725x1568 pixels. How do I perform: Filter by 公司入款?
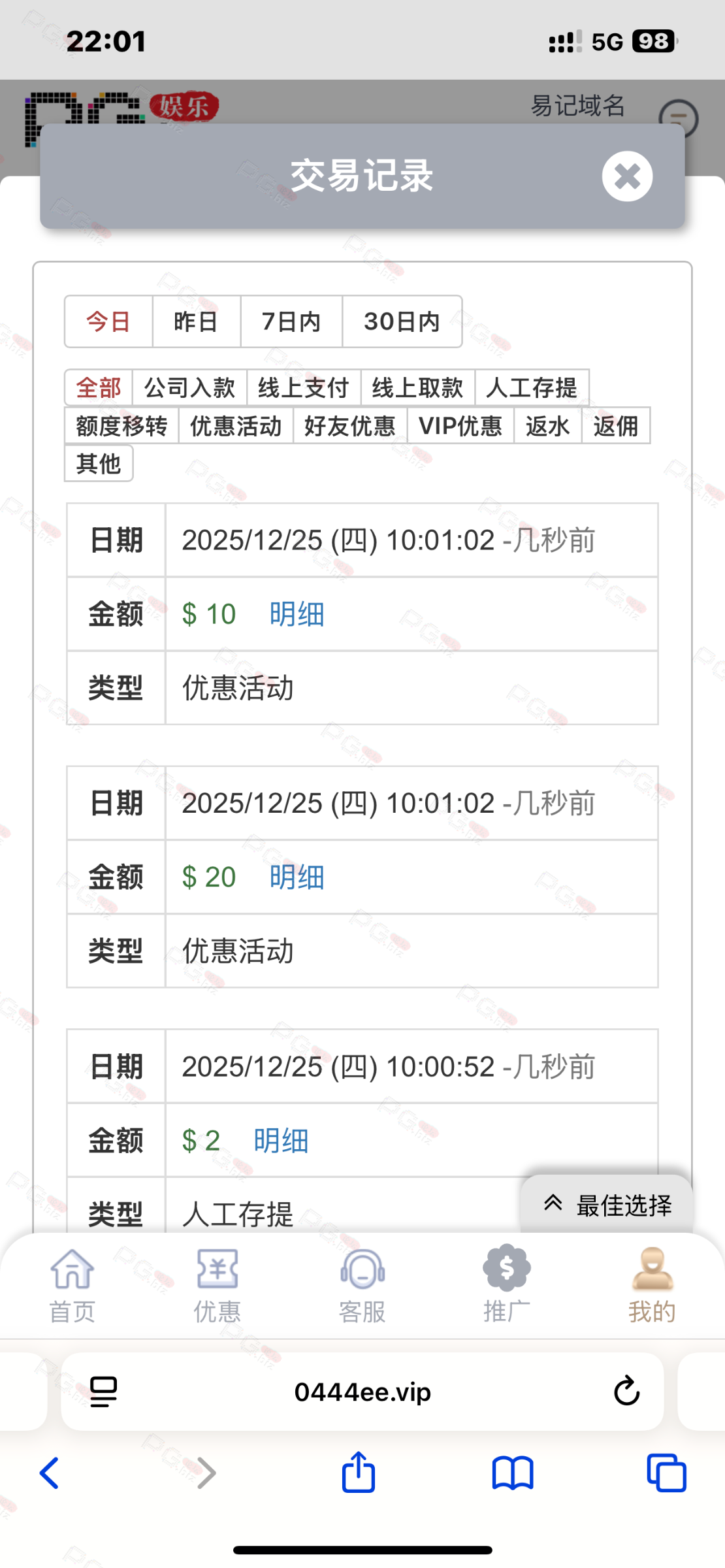click(x=189, y=387)
